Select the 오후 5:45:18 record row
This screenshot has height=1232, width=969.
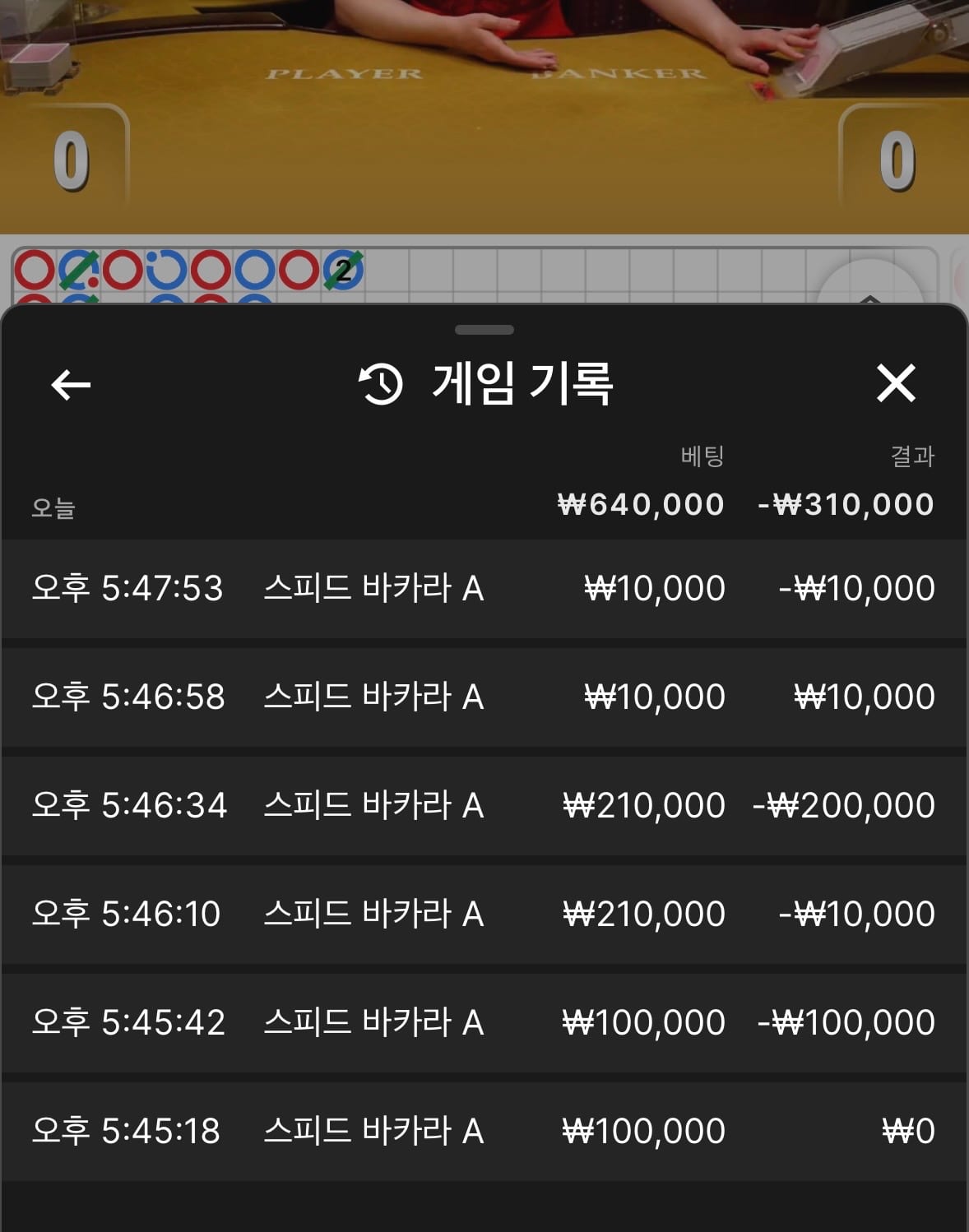[x=484, y=1132]
